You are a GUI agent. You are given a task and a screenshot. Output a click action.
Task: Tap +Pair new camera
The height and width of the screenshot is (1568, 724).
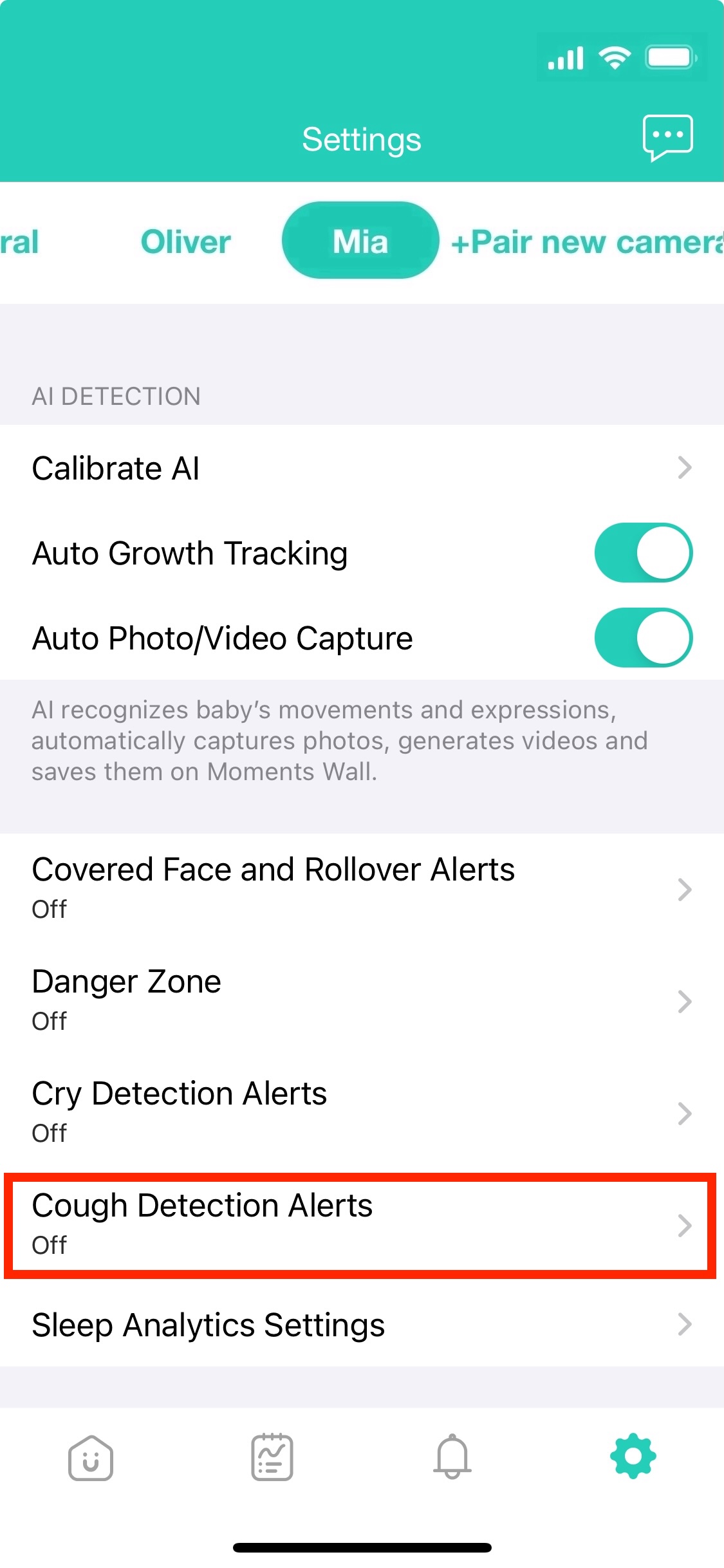(x=586, y=243)
